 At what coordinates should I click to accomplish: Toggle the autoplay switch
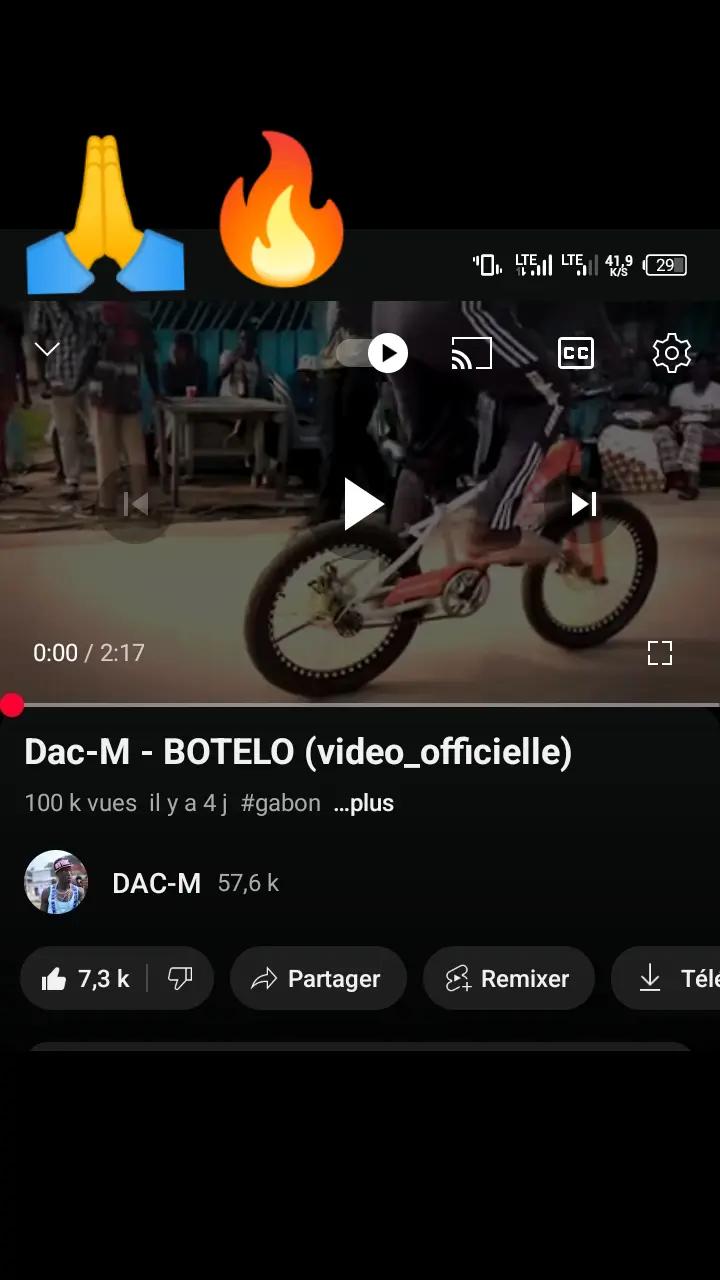point(374,353)
